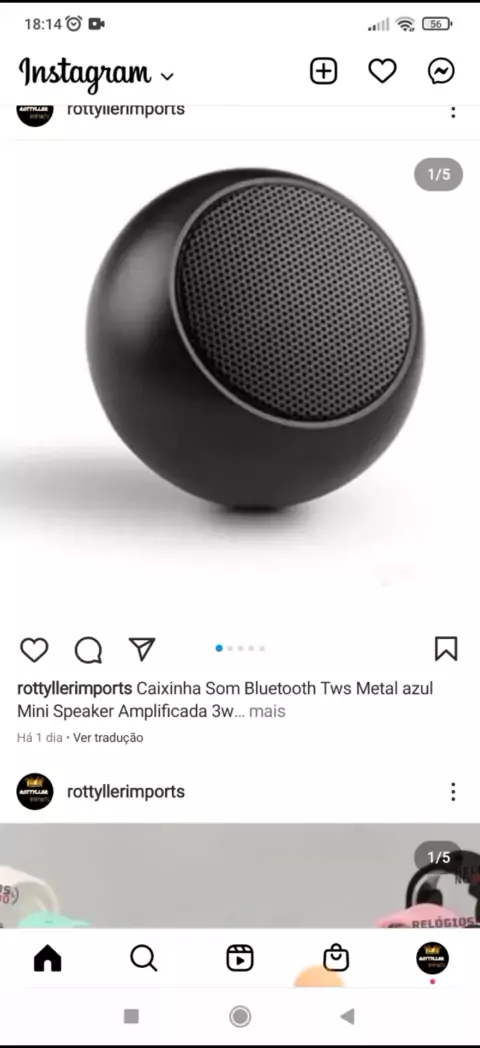Open Messenger direct messages
Viewport: 480px width, 1048px height.
pos(441,71)
